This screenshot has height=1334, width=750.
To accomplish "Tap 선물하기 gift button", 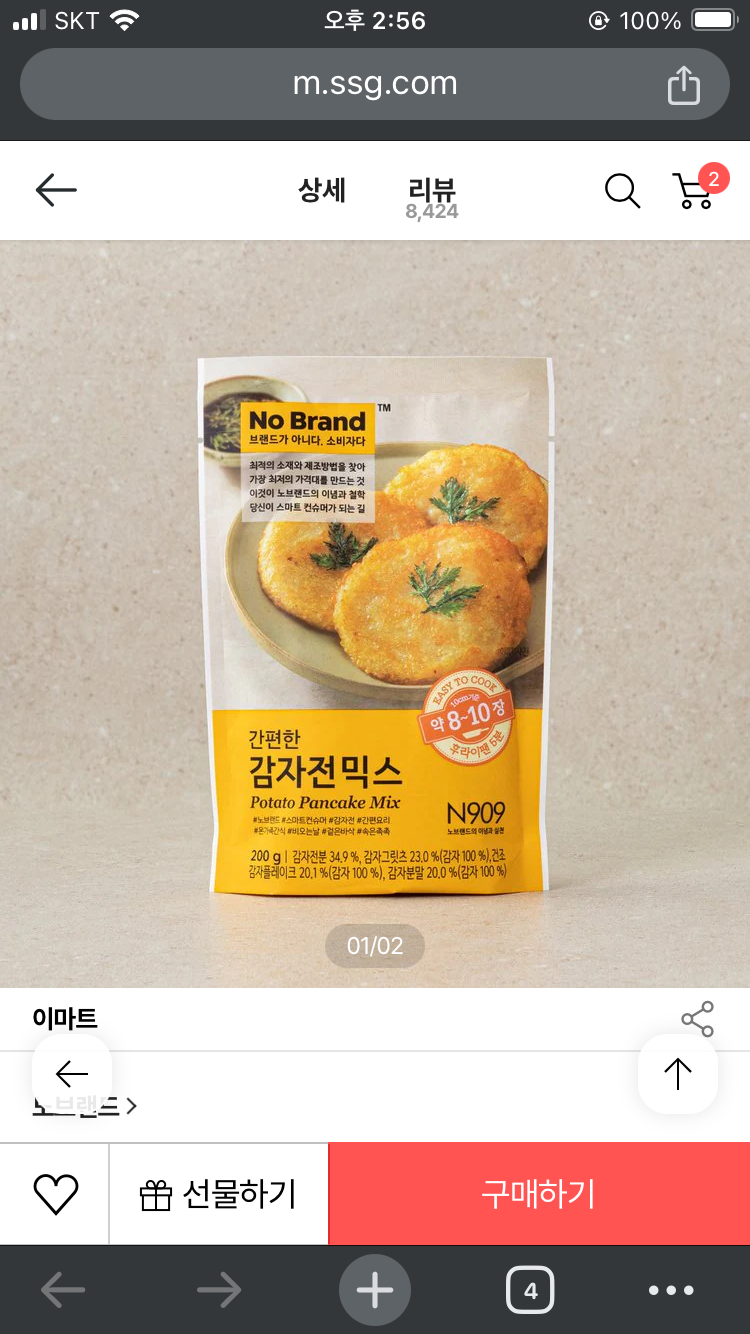I will [x=219, y=1194].
